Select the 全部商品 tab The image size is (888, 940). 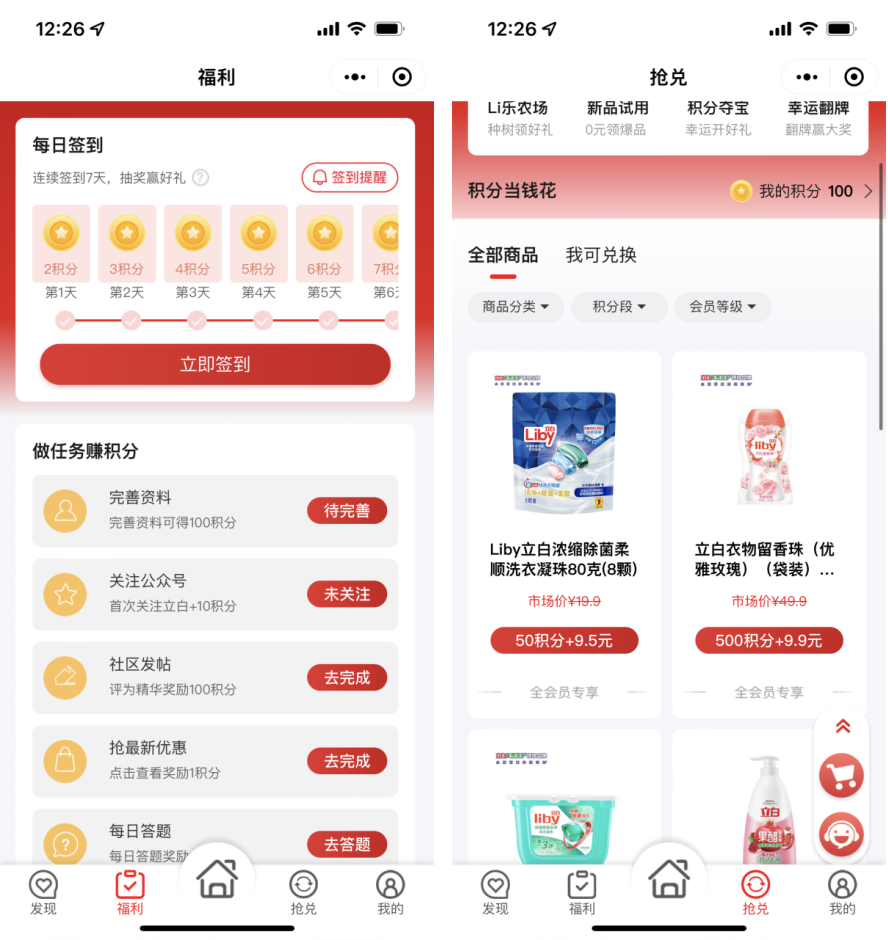[503, 255]
